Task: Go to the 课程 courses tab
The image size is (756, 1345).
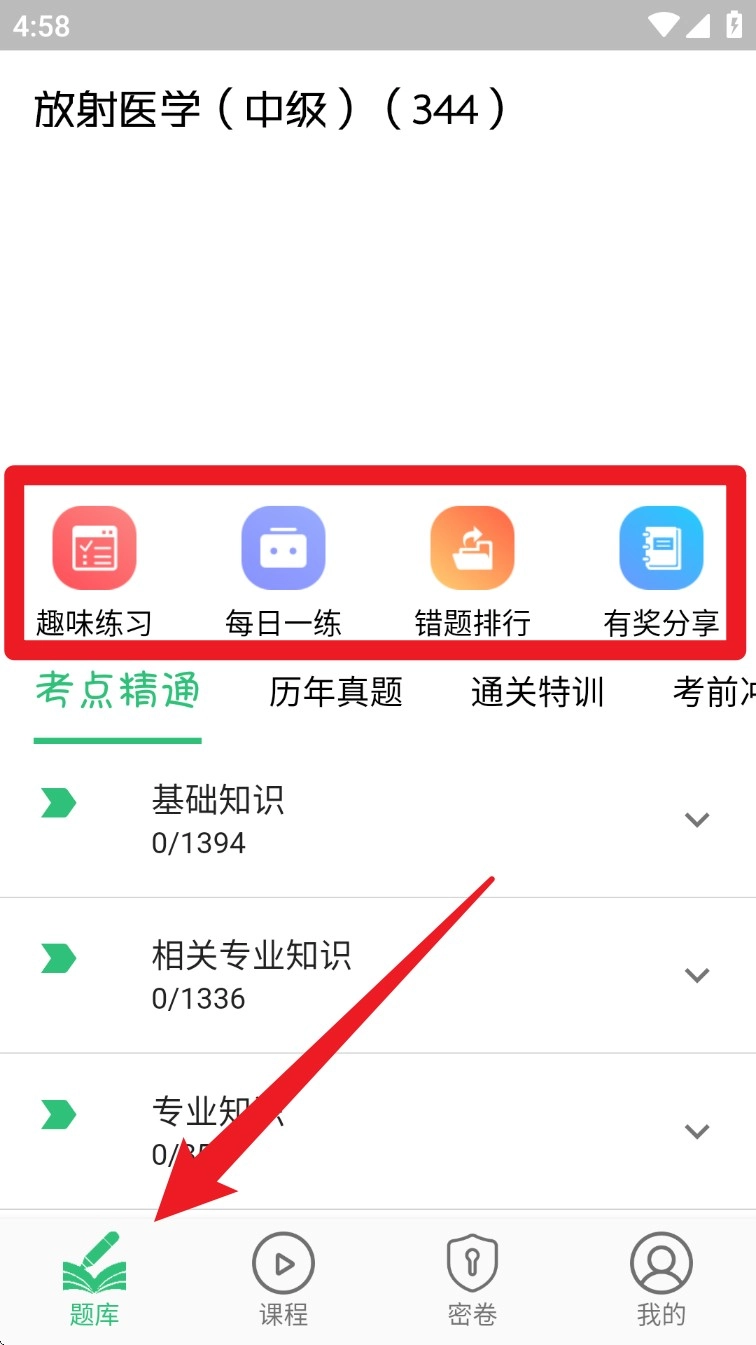Action: [283, 1282]
